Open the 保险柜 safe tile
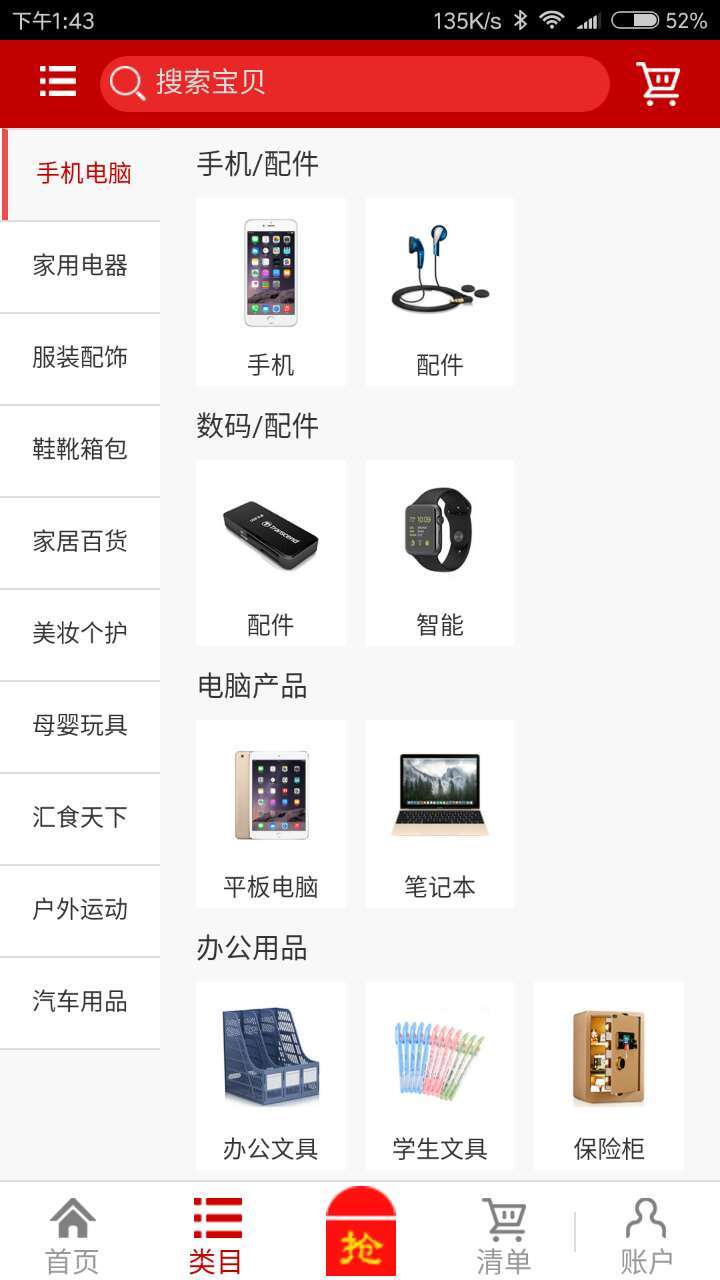Image resolution: width=720 pixels, height=1280 pixels. 609,1076
